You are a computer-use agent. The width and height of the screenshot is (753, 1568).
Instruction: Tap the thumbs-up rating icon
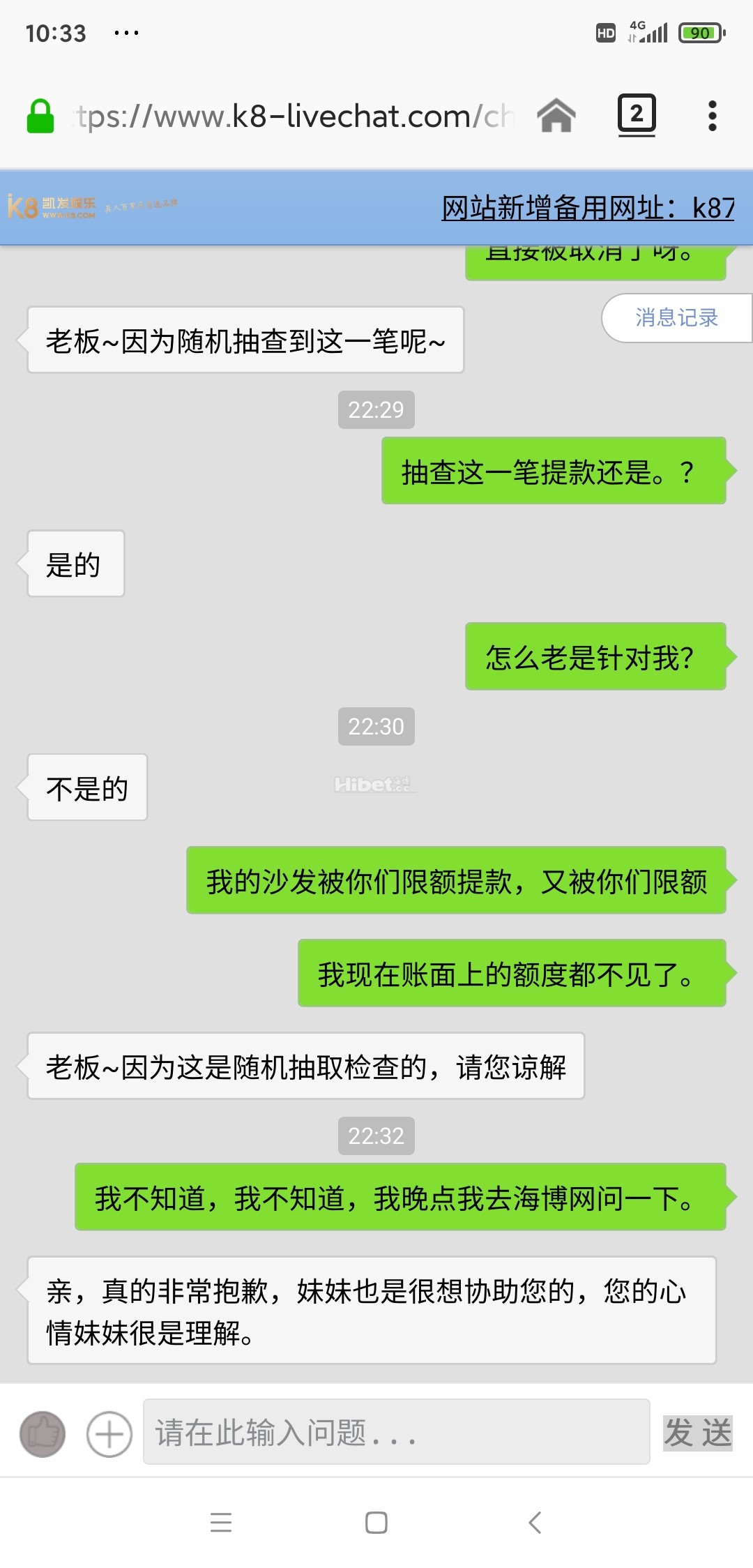[x=43, y=1434]
